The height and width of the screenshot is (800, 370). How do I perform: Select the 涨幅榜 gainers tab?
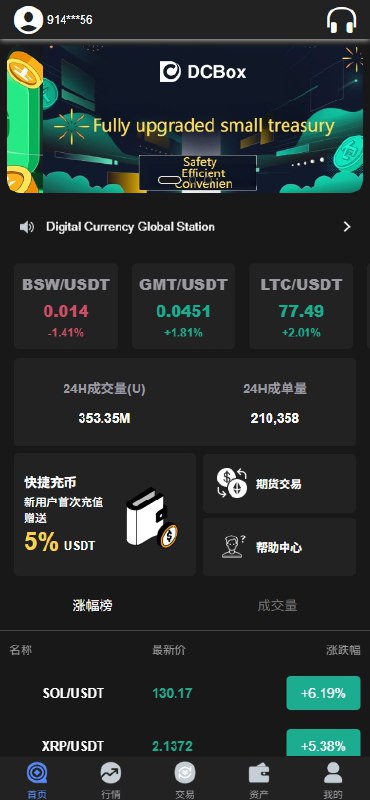click(92, 606)
